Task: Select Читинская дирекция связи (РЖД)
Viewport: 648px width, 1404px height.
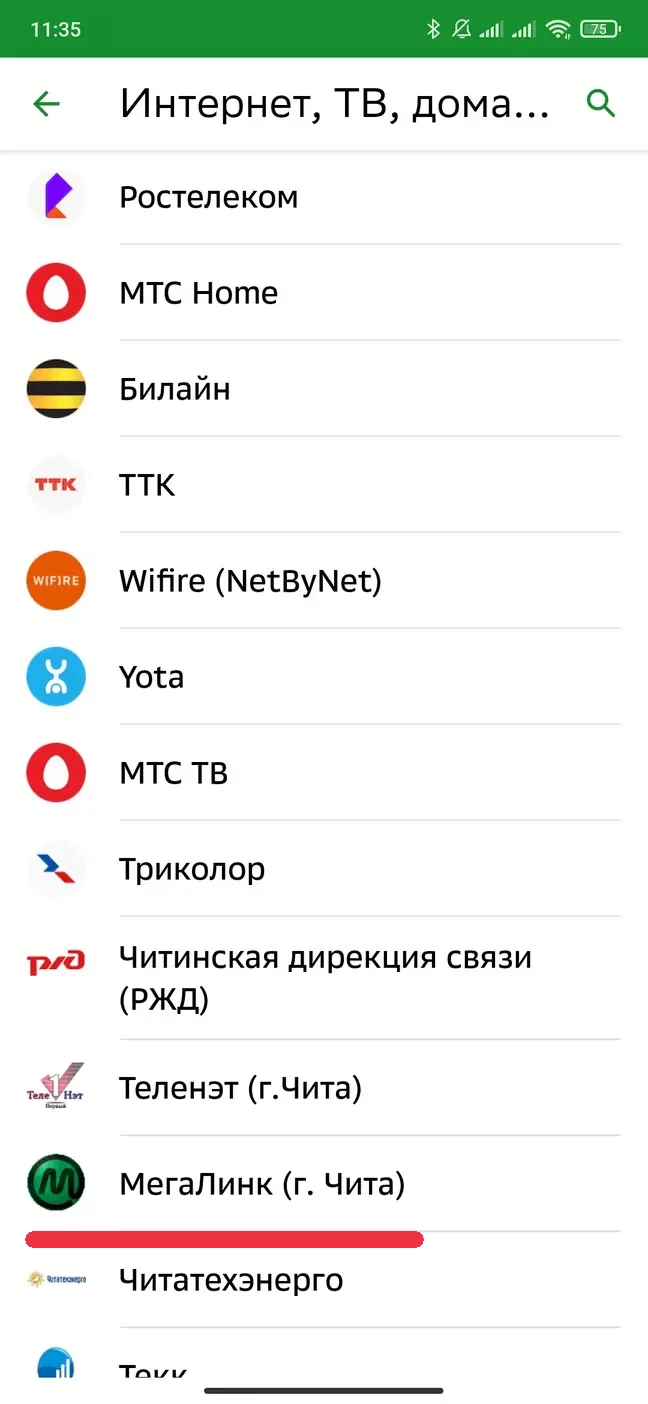Action: pyautogui.click(x=324, y=978)
